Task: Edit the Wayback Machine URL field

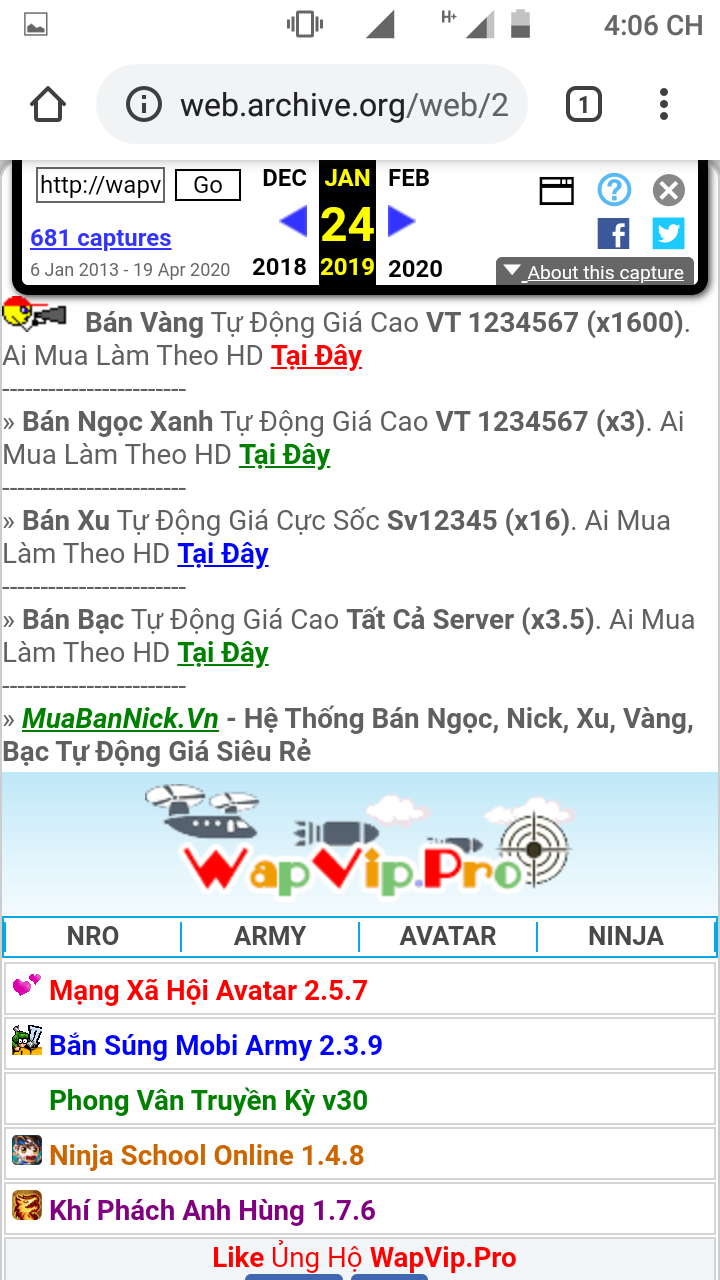Action: [x=100, y=185]
